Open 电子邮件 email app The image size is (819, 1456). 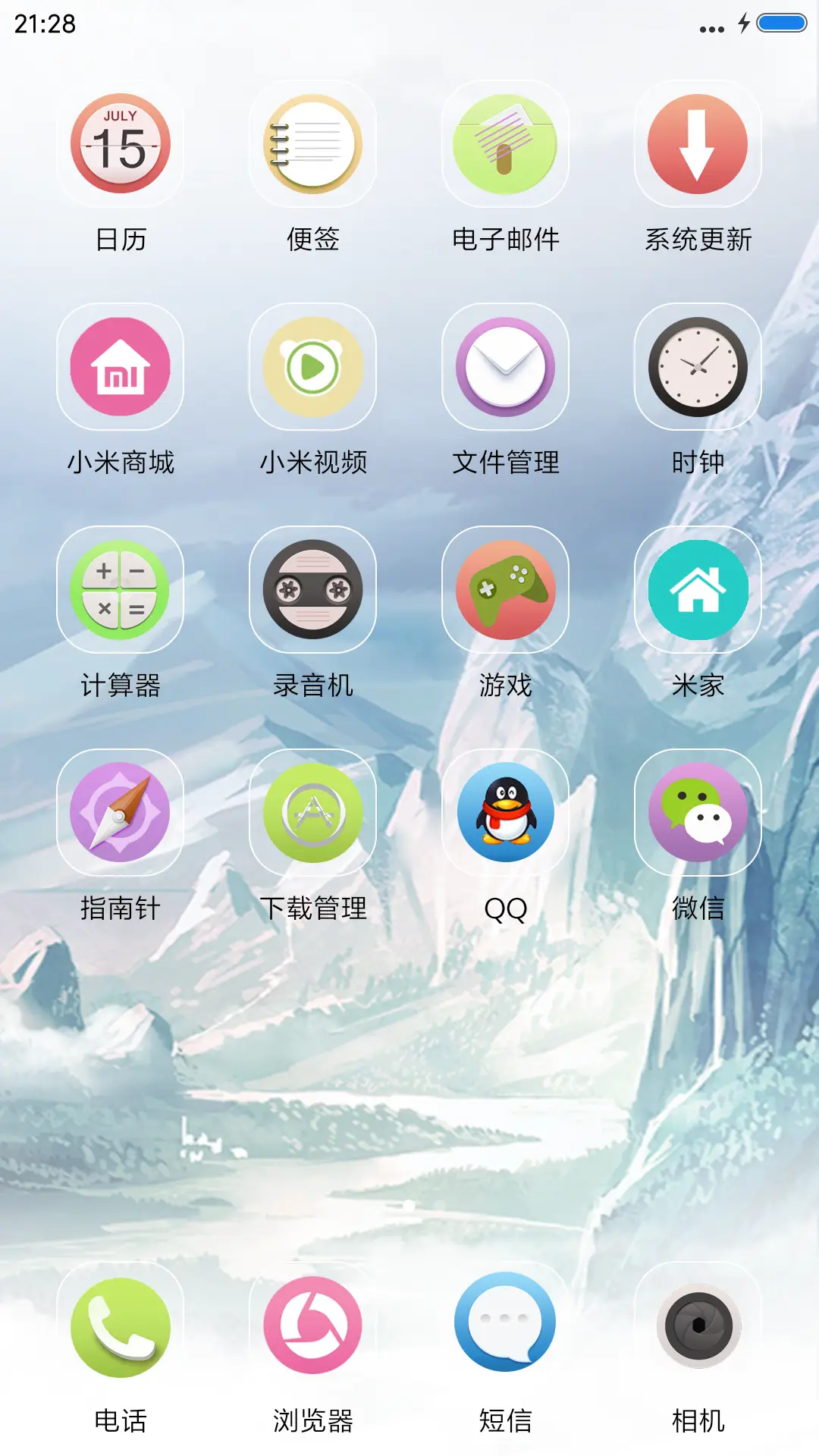point(505,144)
